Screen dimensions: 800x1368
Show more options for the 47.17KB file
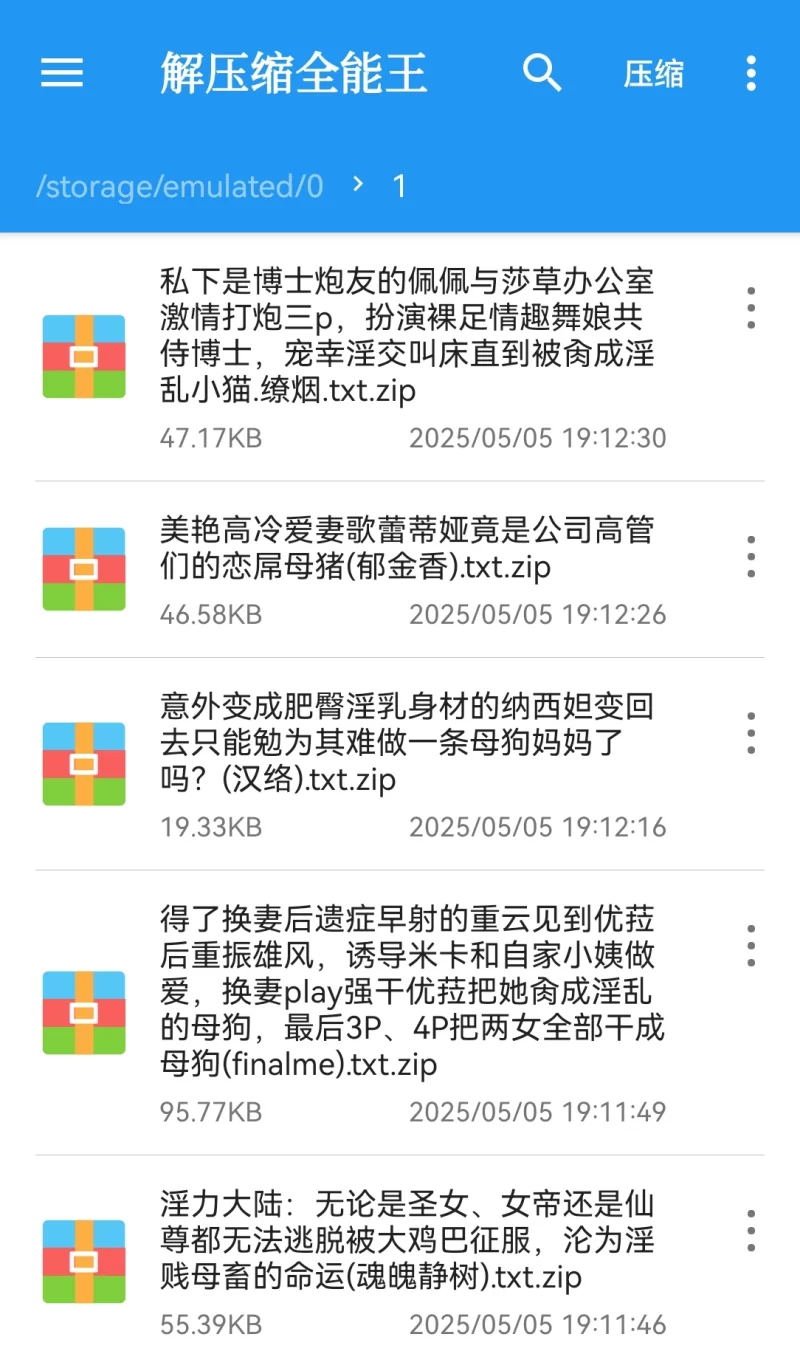pos(751,308)
